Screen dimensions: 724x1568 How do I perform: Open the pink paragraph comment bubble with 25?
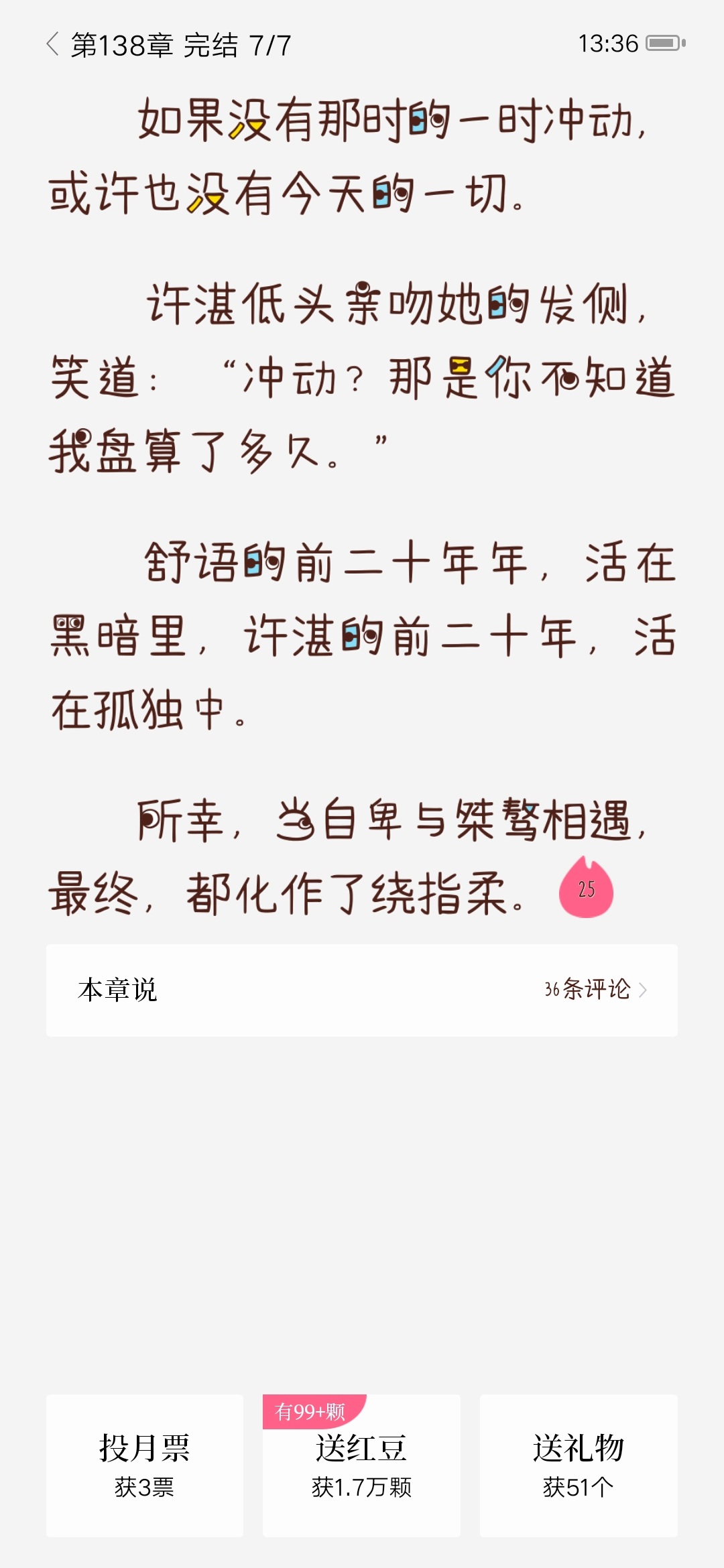click(586, 889)
